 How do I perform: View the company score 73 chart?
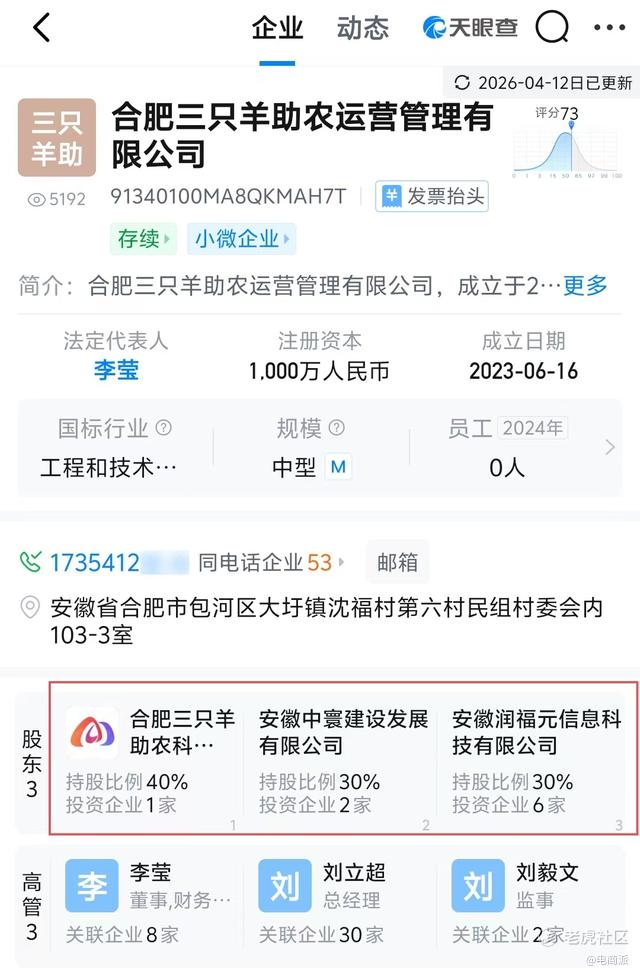click(x=567, y=143)
